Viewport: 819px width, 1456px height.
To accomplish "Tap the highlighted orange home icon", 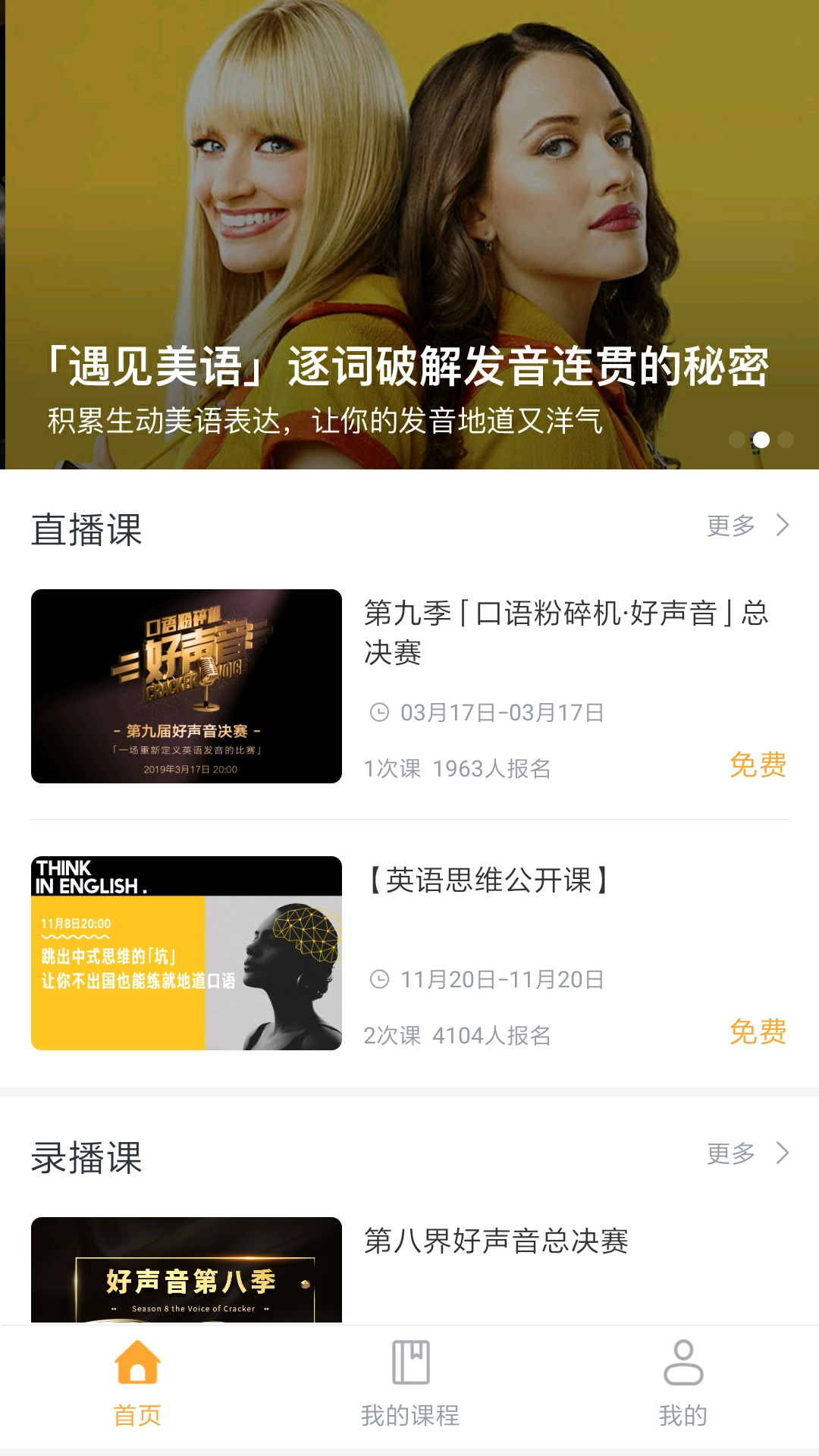I will (136, 1365).
